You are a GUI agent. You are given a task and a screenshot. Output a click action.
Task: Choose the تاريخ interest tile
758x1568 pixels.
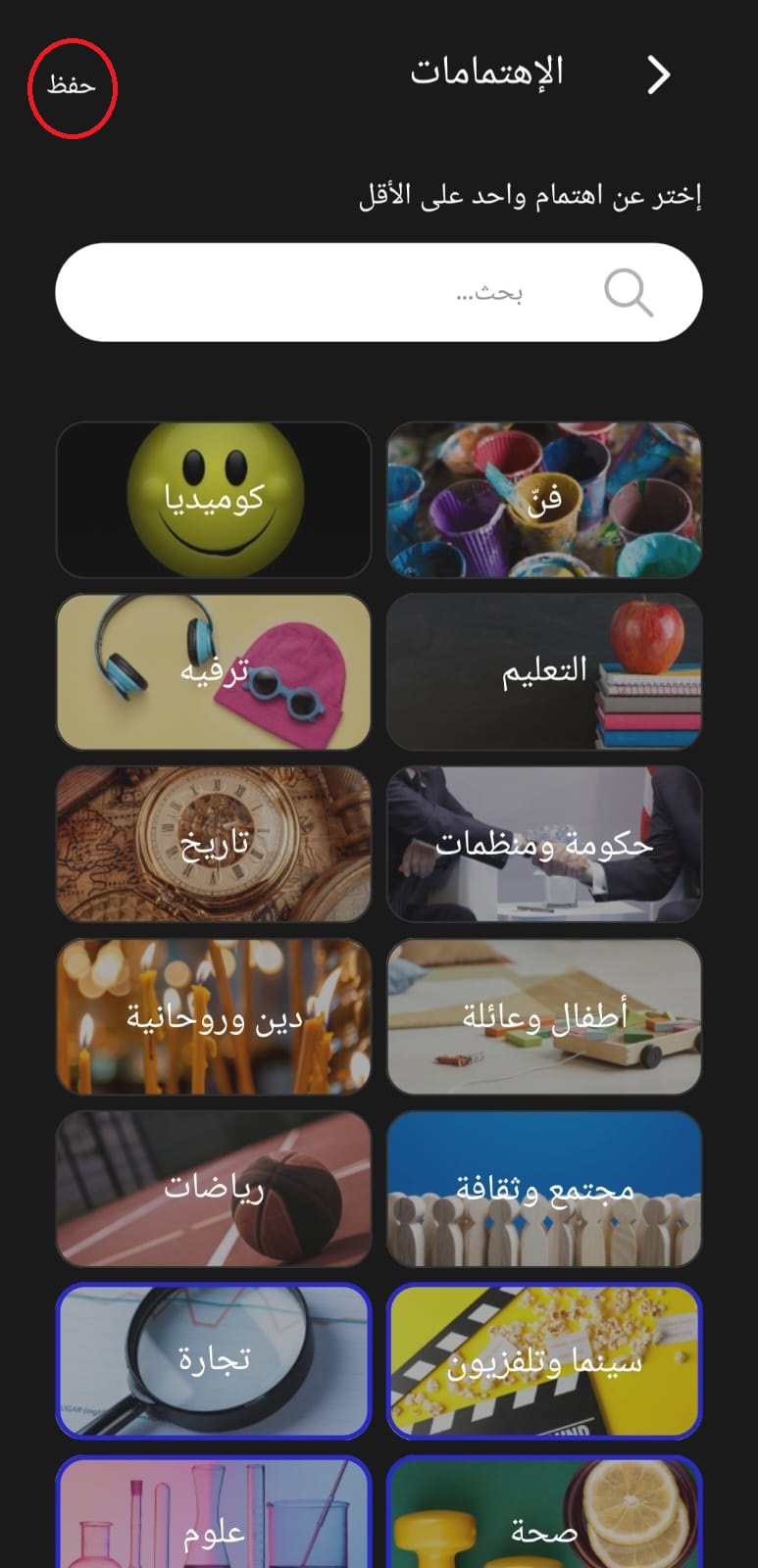pos(214,845)
